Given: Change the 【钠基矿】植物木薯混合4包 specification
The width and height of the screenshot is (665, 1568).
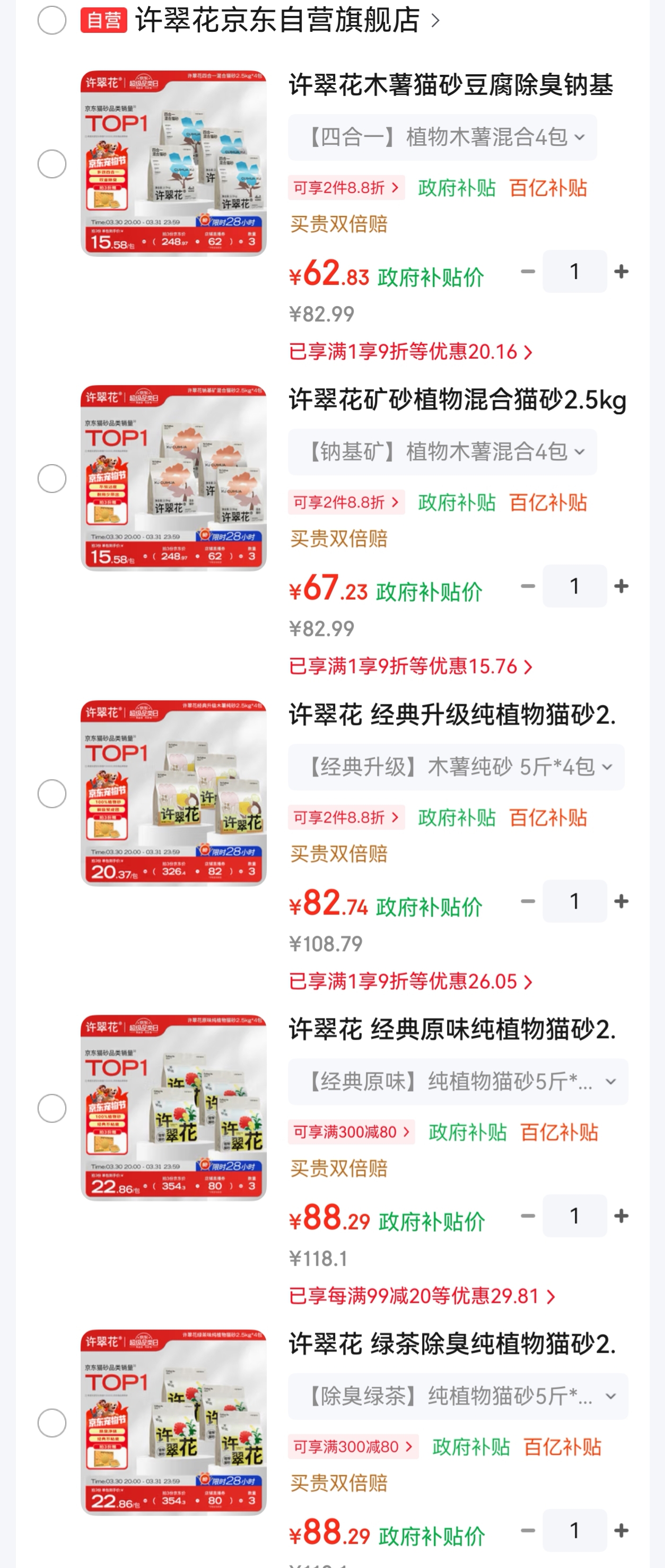Looking at the screenshot, I should [442, 452].
